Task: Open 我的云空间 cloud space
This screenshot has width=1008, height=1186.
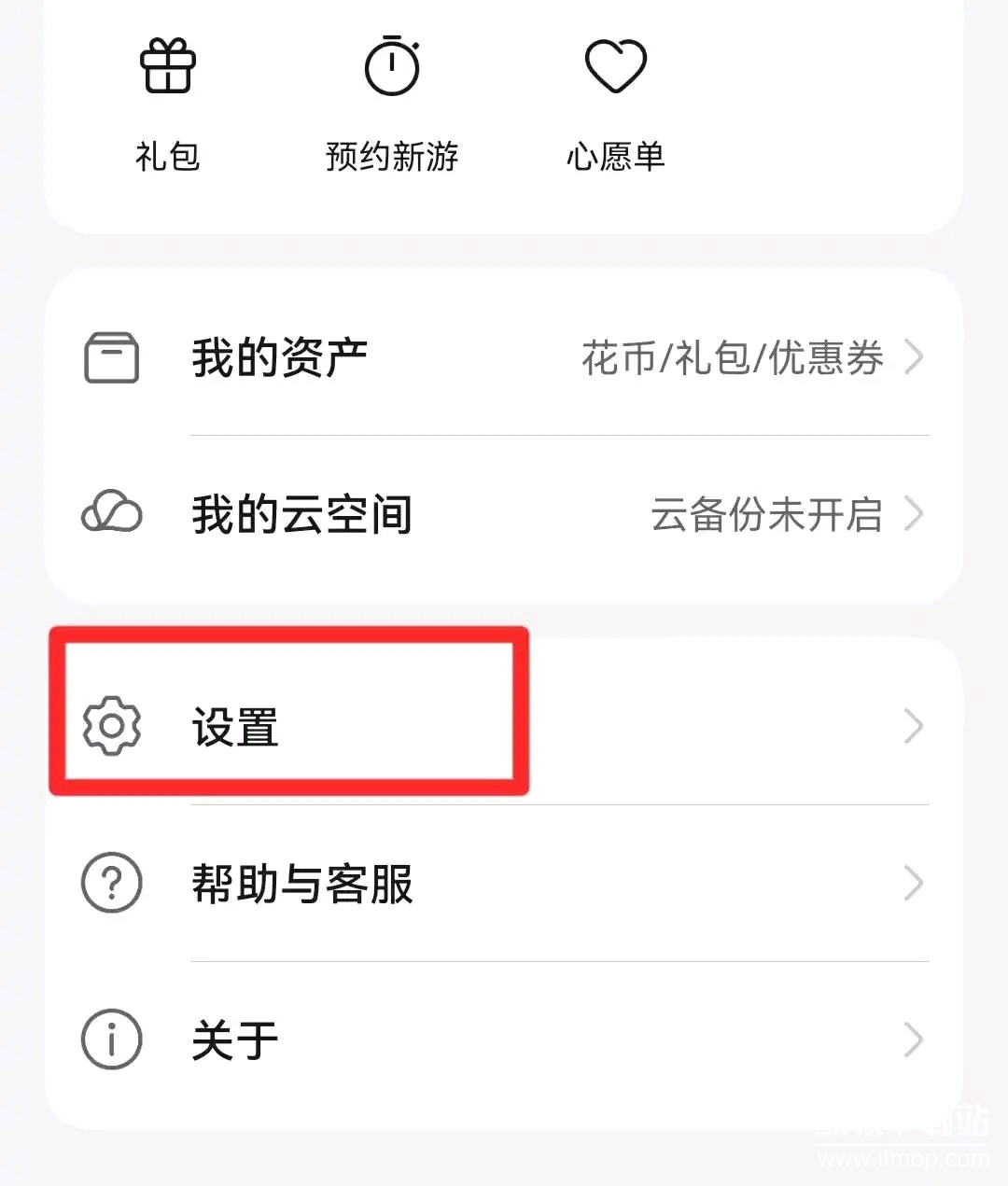Action: coord(504,514)
